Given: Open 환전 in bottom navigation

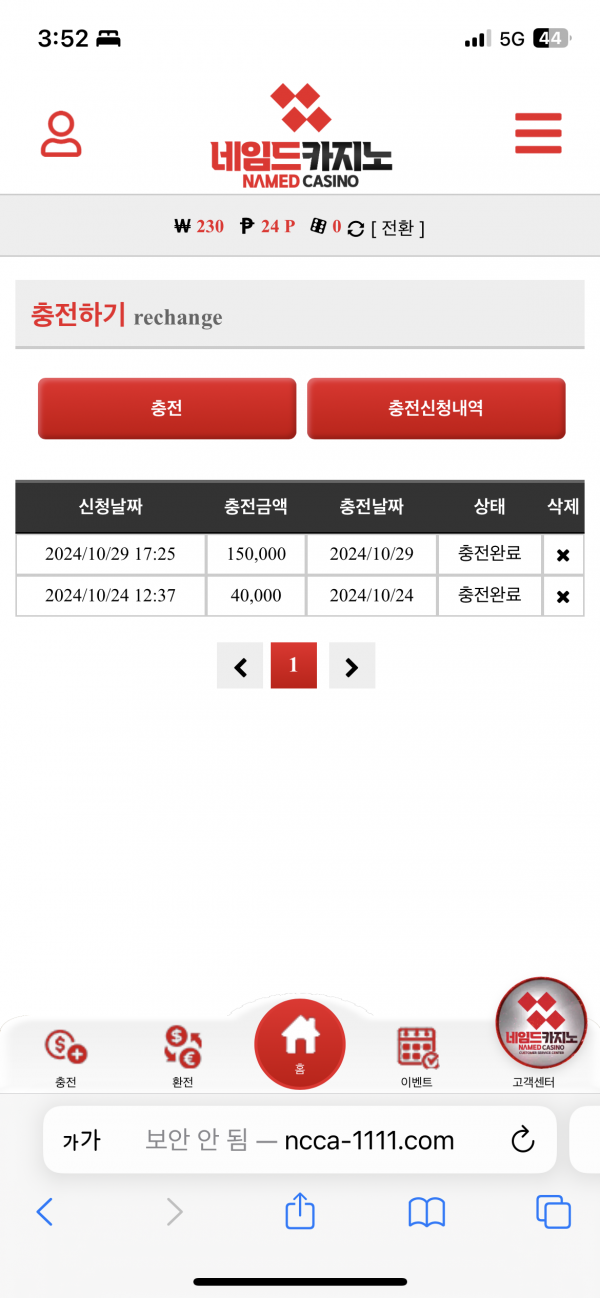Looking at the screenshot, I should click(183, 1056).
